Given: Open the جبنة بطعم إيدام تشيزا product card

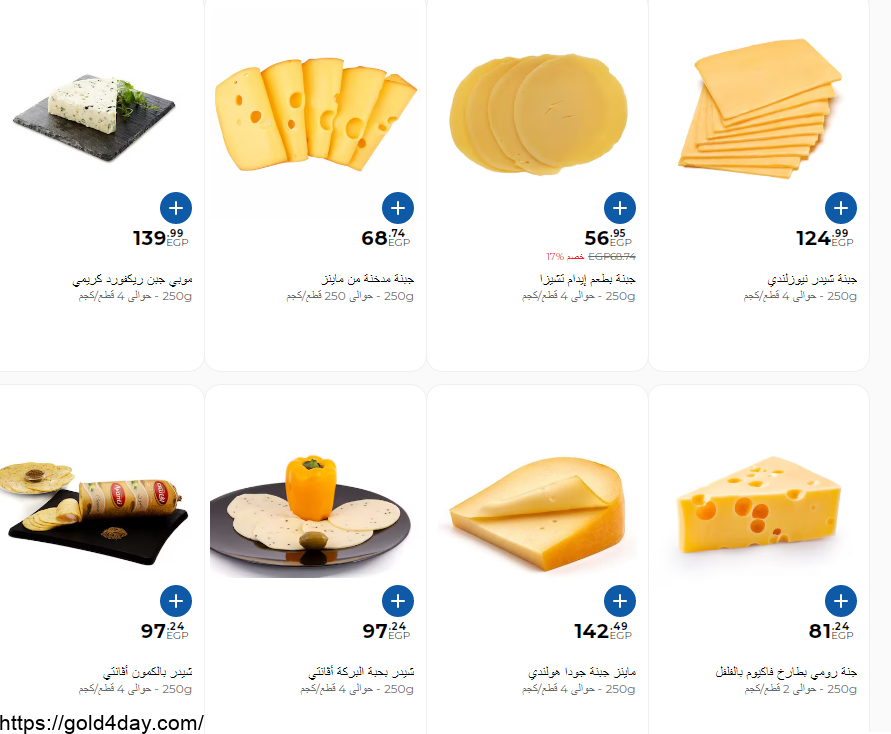Looking at the screenshot, I should pyautogui.click(x=538, y=112).
